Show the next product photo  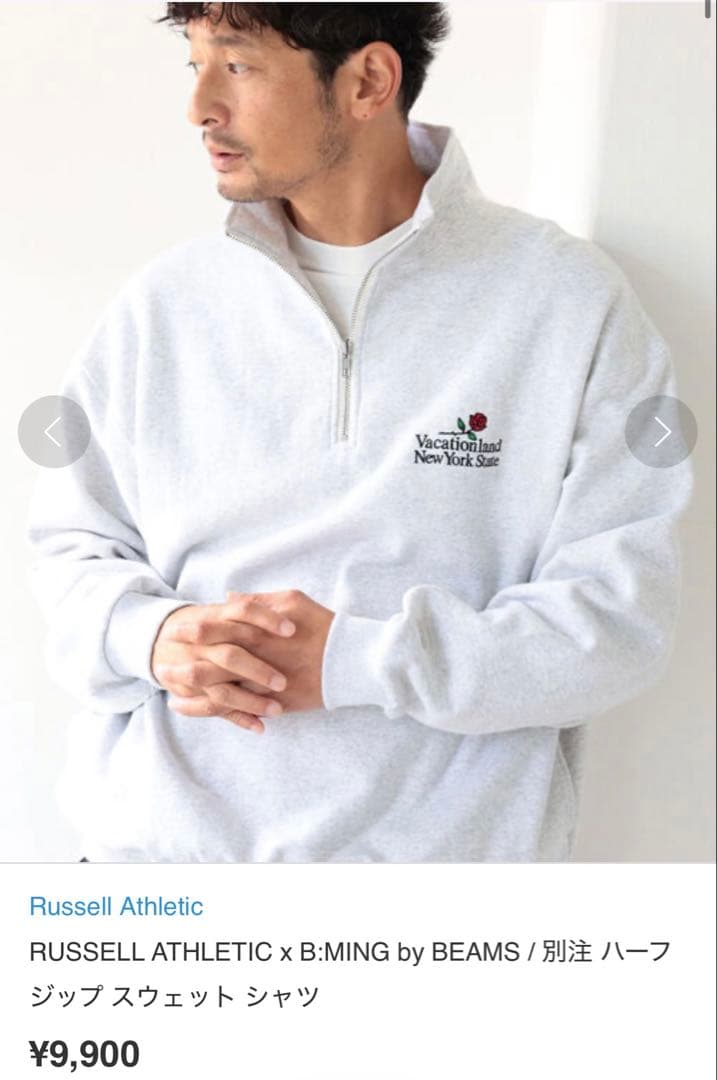[x=661, y=432]
